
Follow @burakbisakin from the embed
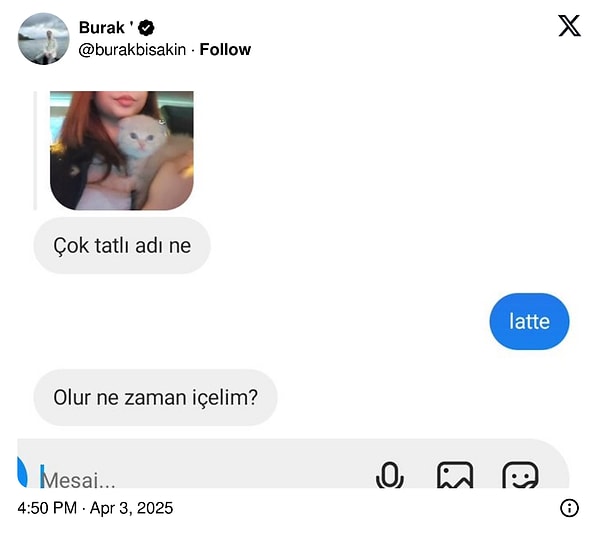click(225, 49)
